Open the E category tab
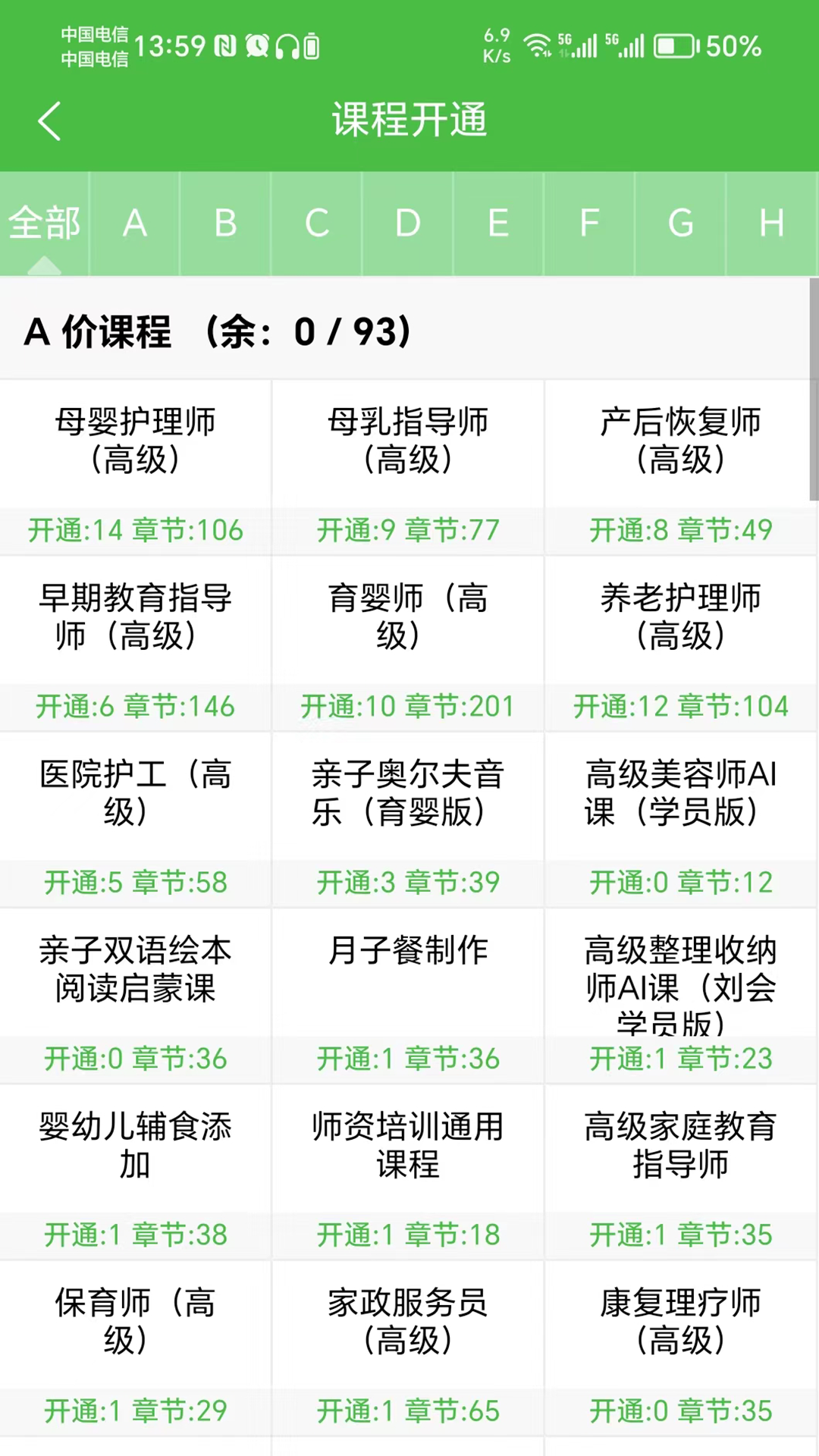The image size is (819, 1456). point(498,223)
